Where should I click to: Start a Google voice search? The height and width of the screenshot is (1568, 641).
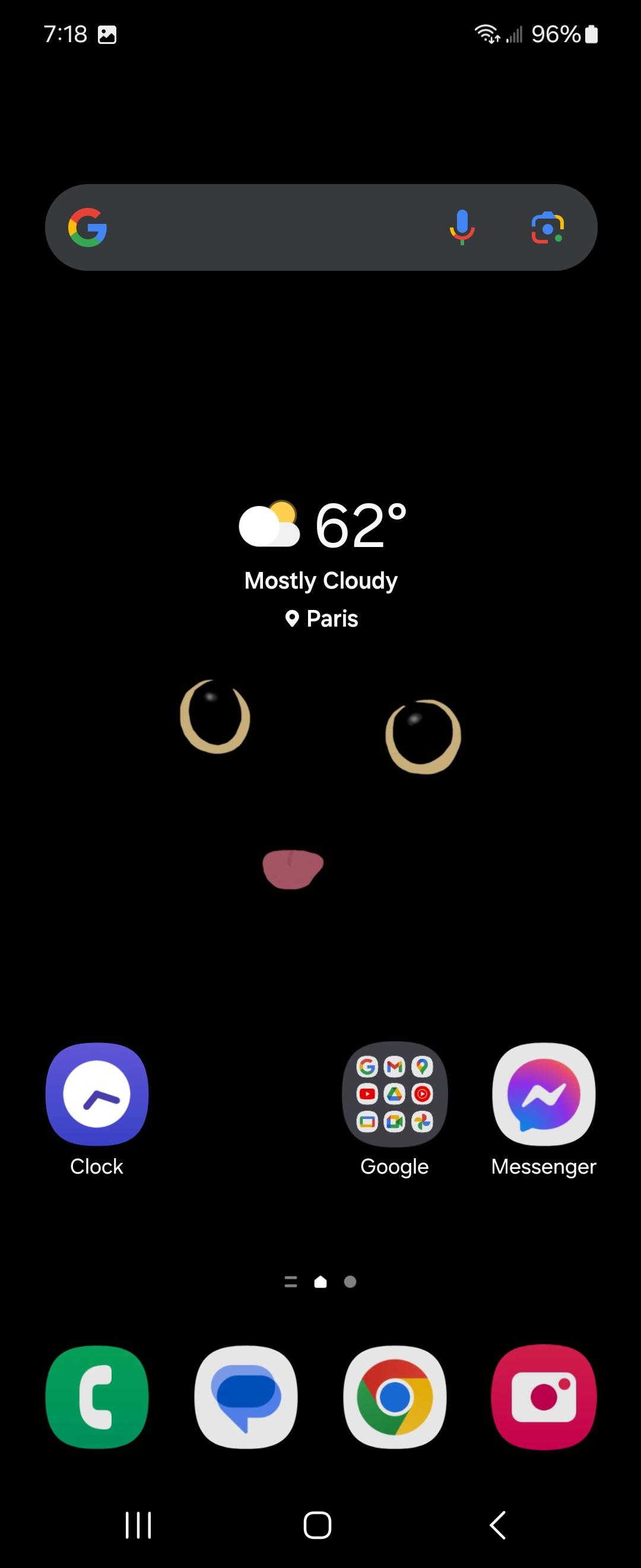point(462,227)
